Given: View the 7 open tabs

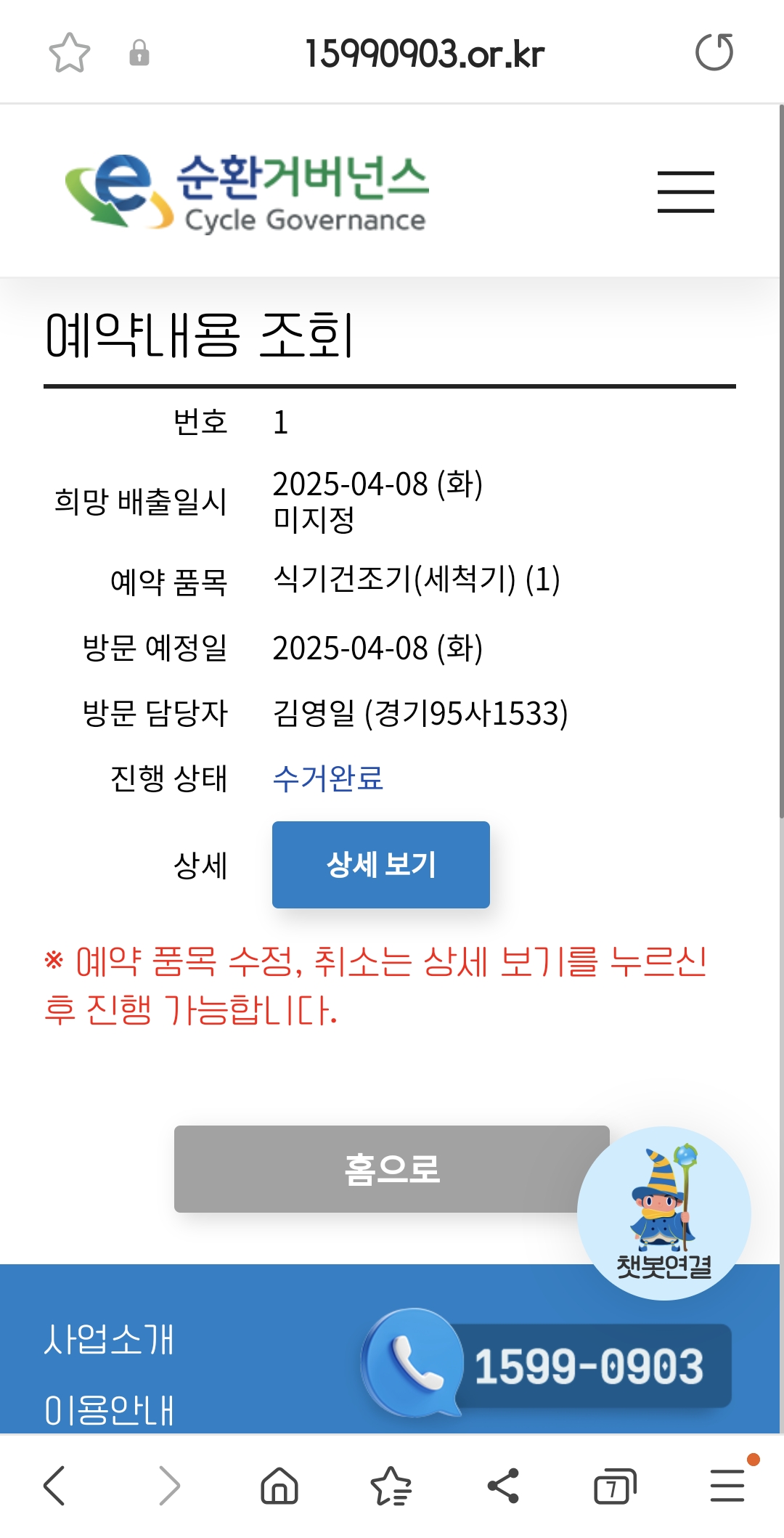Looking at the screenshot, I should point(614,1486).
